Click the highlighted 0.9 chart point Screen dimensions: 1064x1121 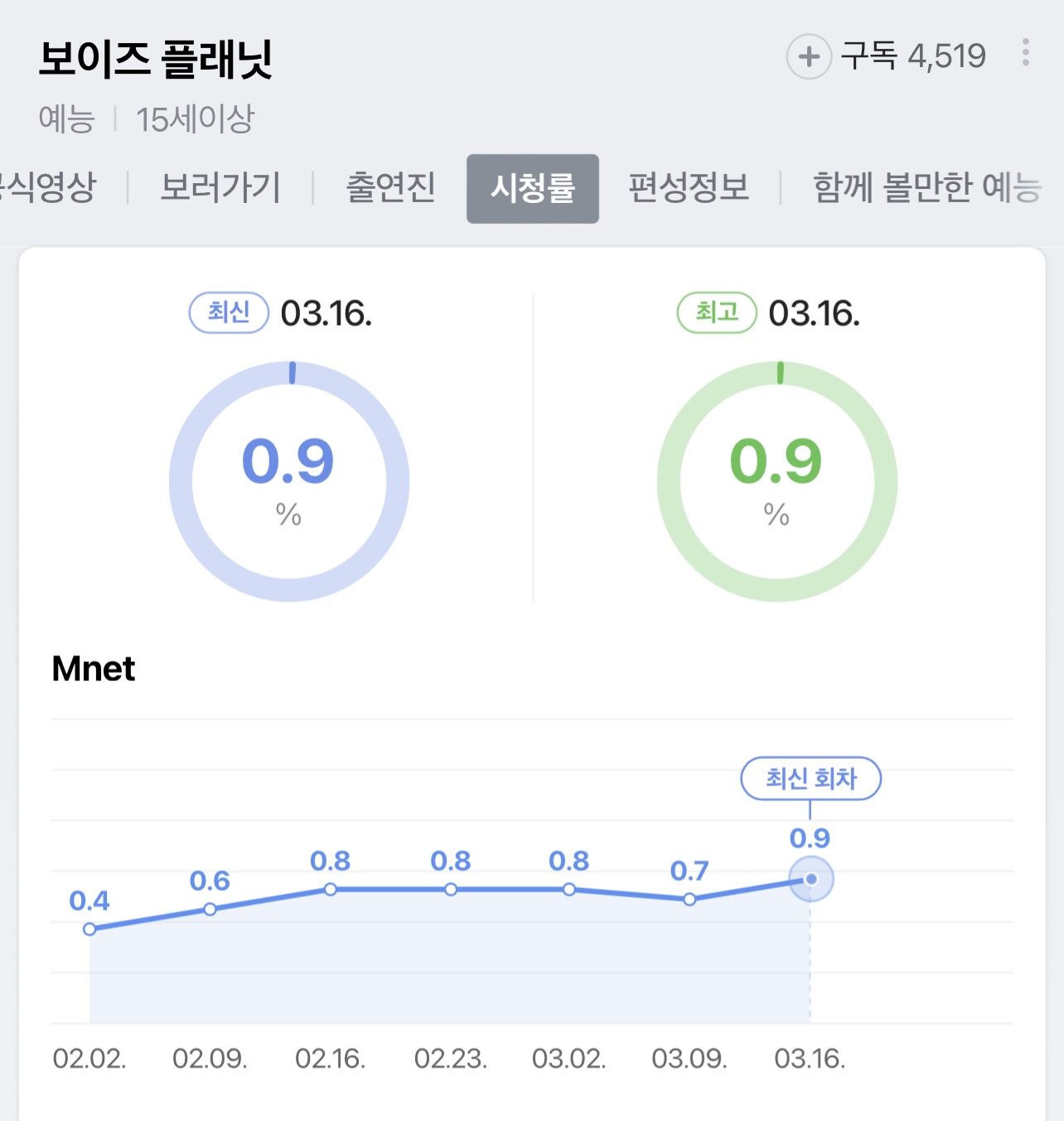pos(809,879)
